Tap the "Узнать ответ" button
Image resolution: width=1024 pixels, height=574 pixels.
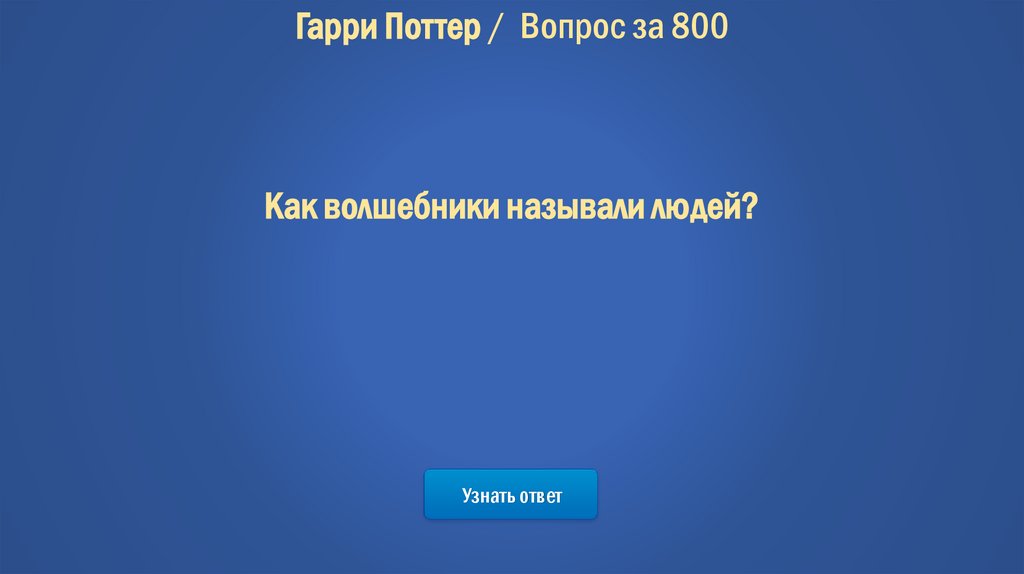511,495
